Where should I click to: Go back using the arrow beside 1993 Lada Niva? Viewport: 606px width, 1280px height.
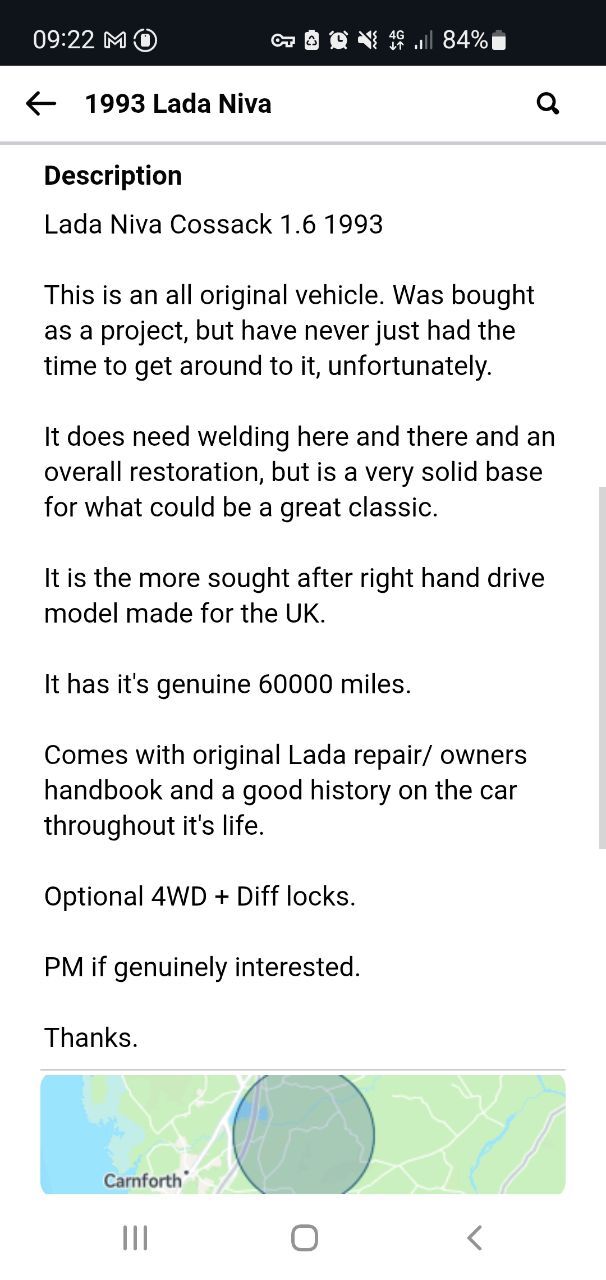point(40,103)
